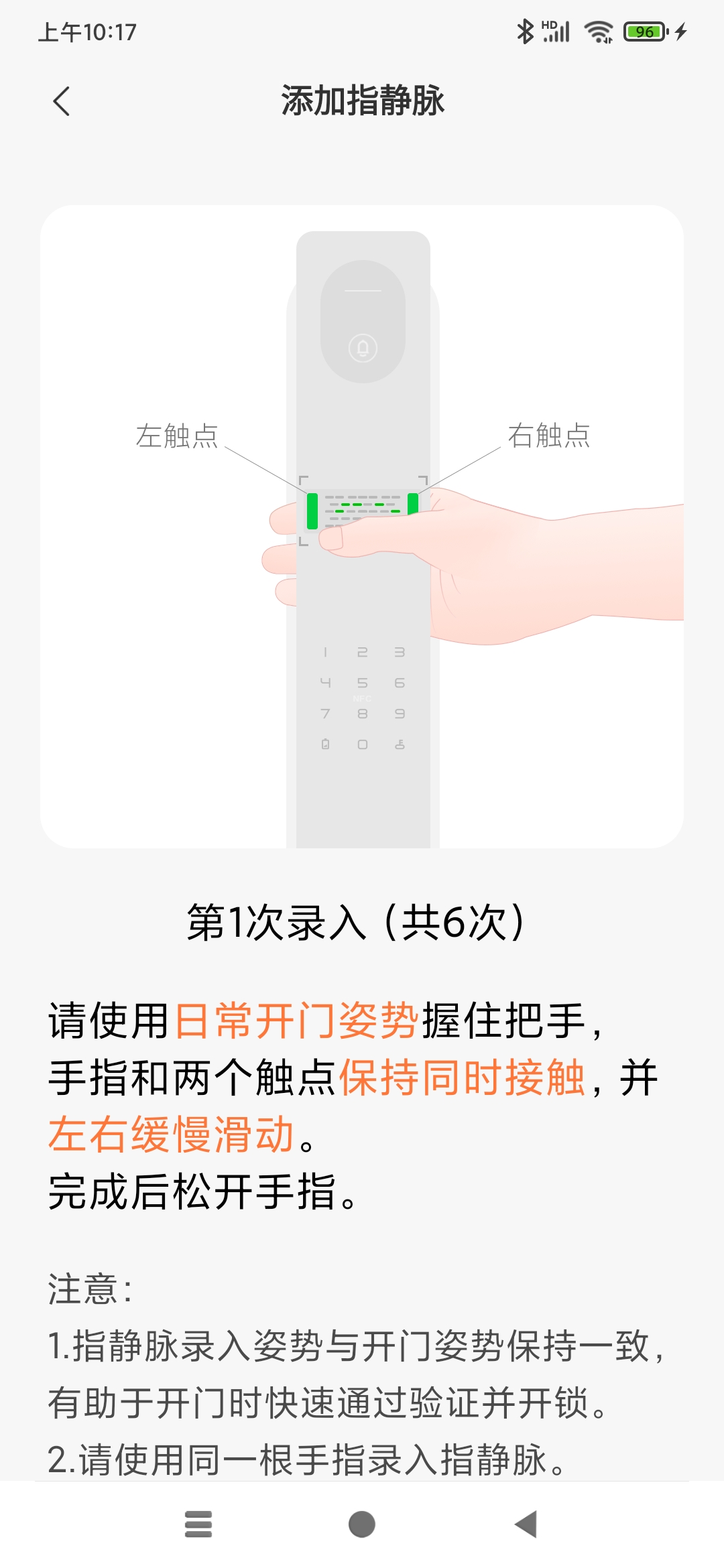This screenshot has height=1568, width=724.
Task: Tap the system home button
Action: pos(362,1524)
